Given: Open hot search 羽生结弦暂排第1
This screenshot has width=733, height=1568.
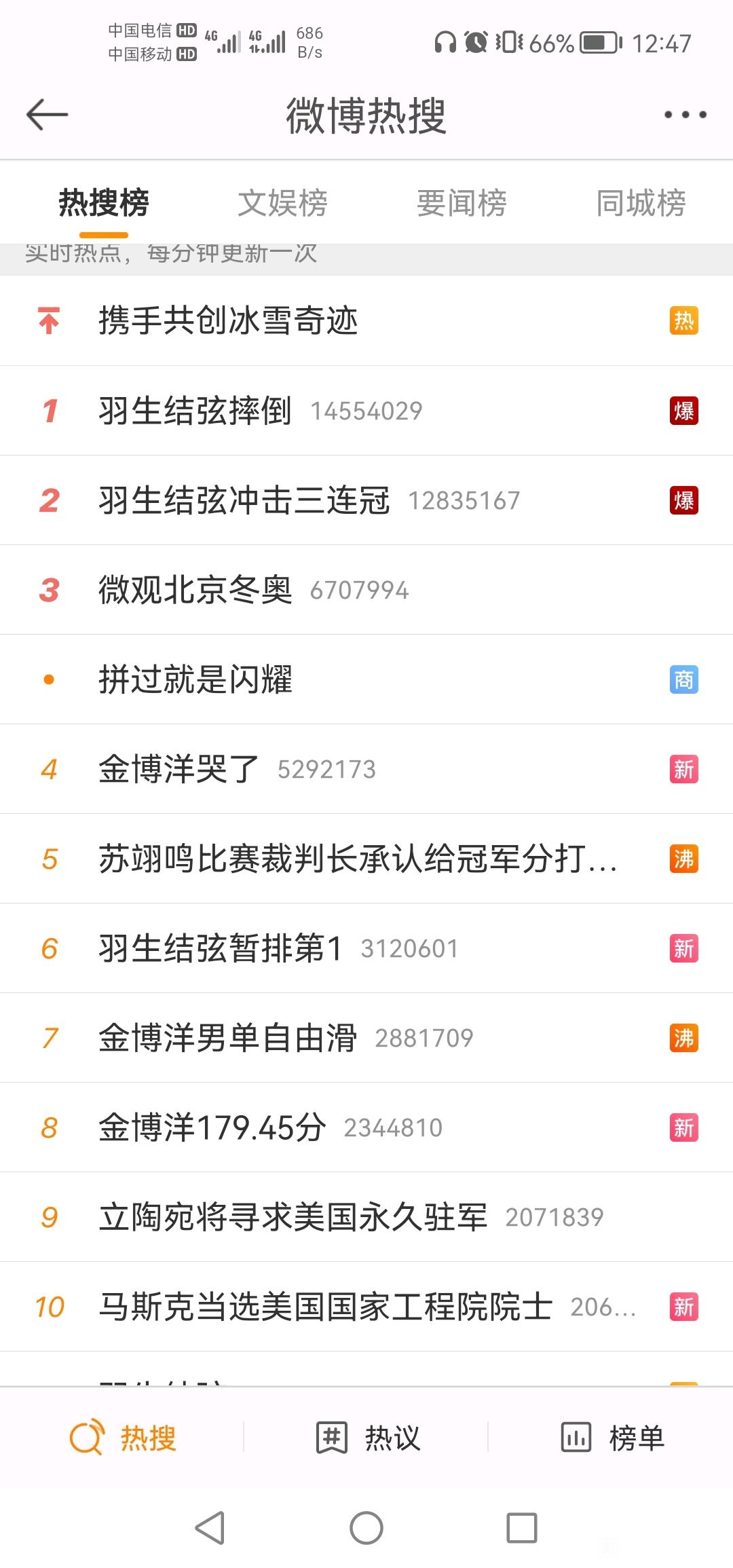Looking at the screenshot, I should coord(366,948).
